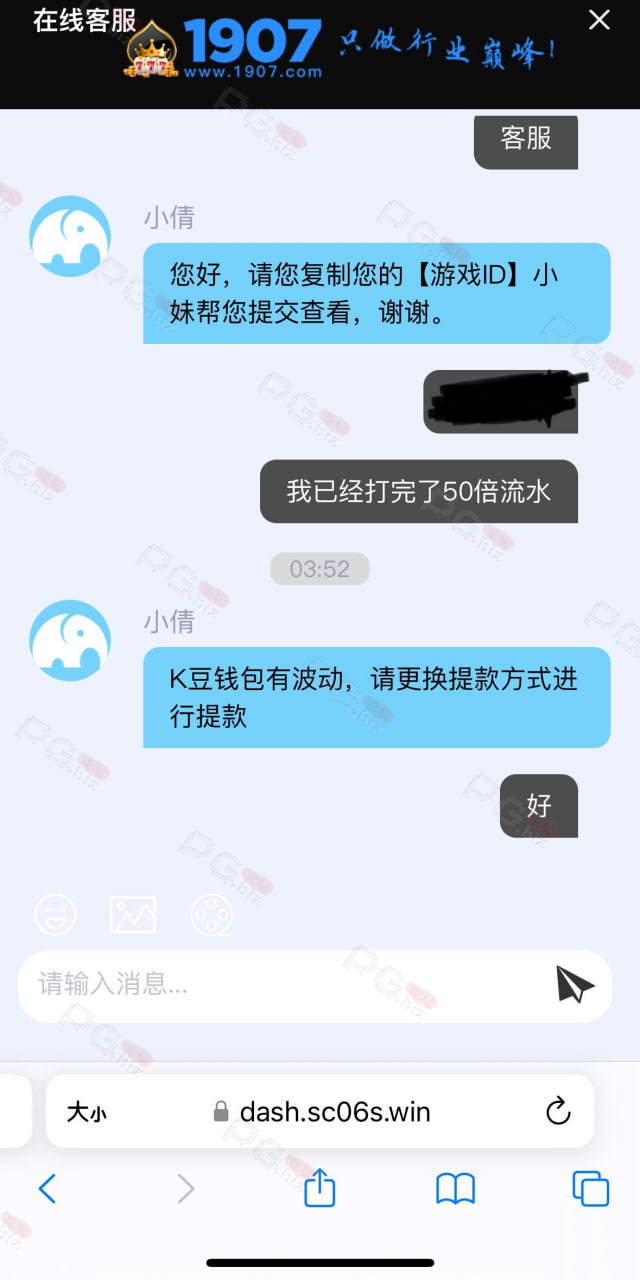
Task: Open the emoji picker
Action: 55,914
